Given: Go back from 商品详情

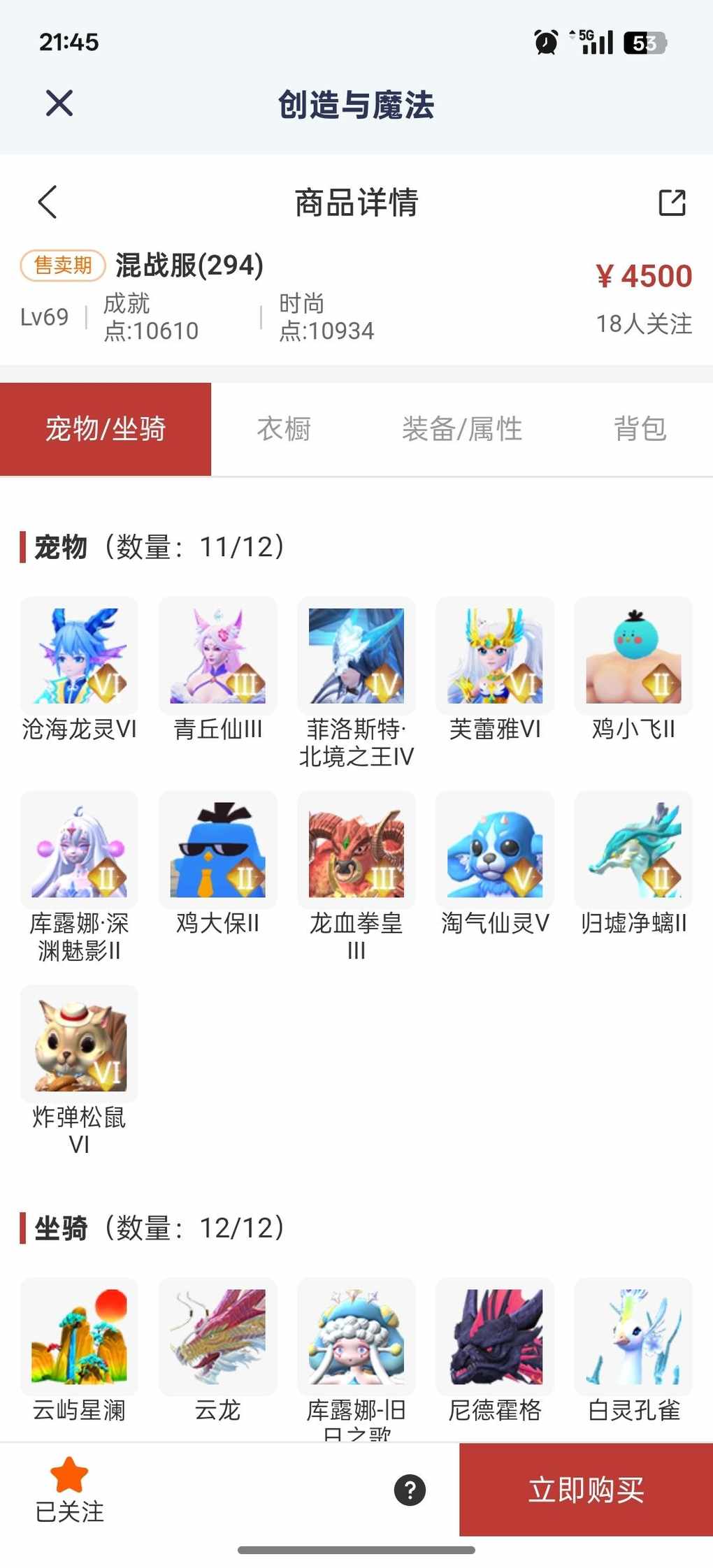Looking at the screenshot, I should (48, 203).
